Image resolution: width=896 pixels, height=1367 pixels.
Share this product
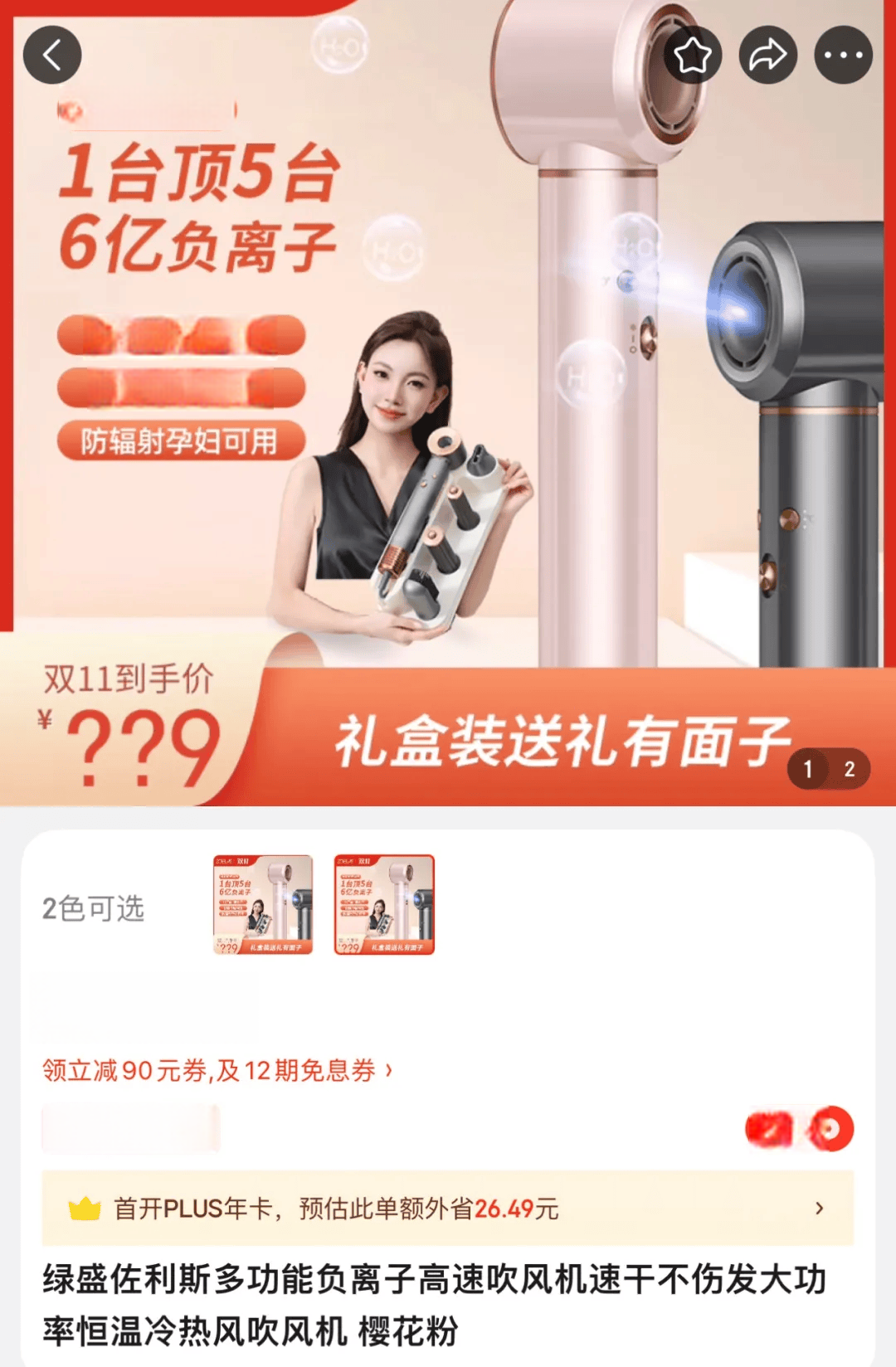768,56
